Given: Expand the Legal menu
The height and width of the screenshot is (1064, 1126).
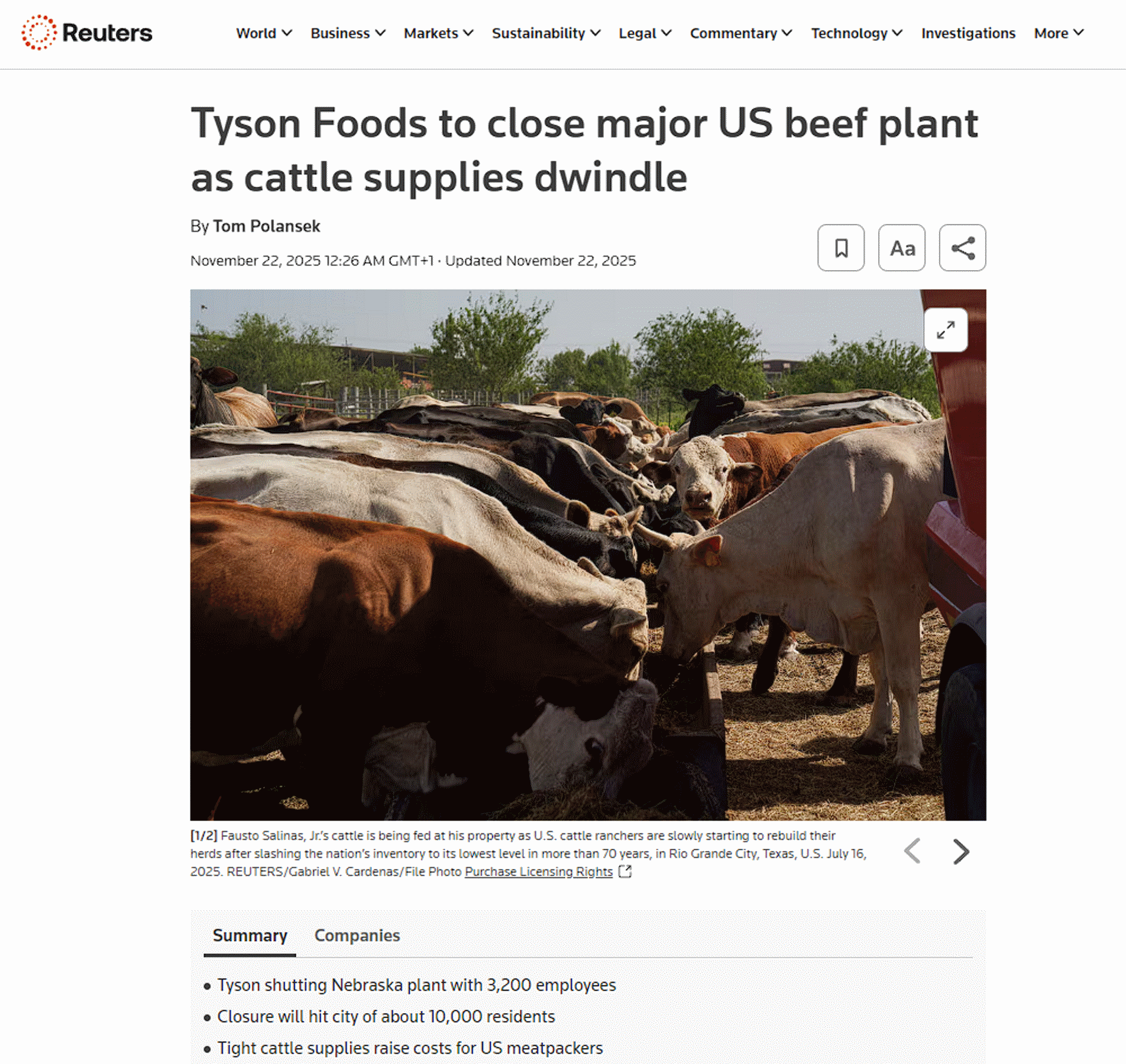Looking at the screenshot, I should pos(645,34).
